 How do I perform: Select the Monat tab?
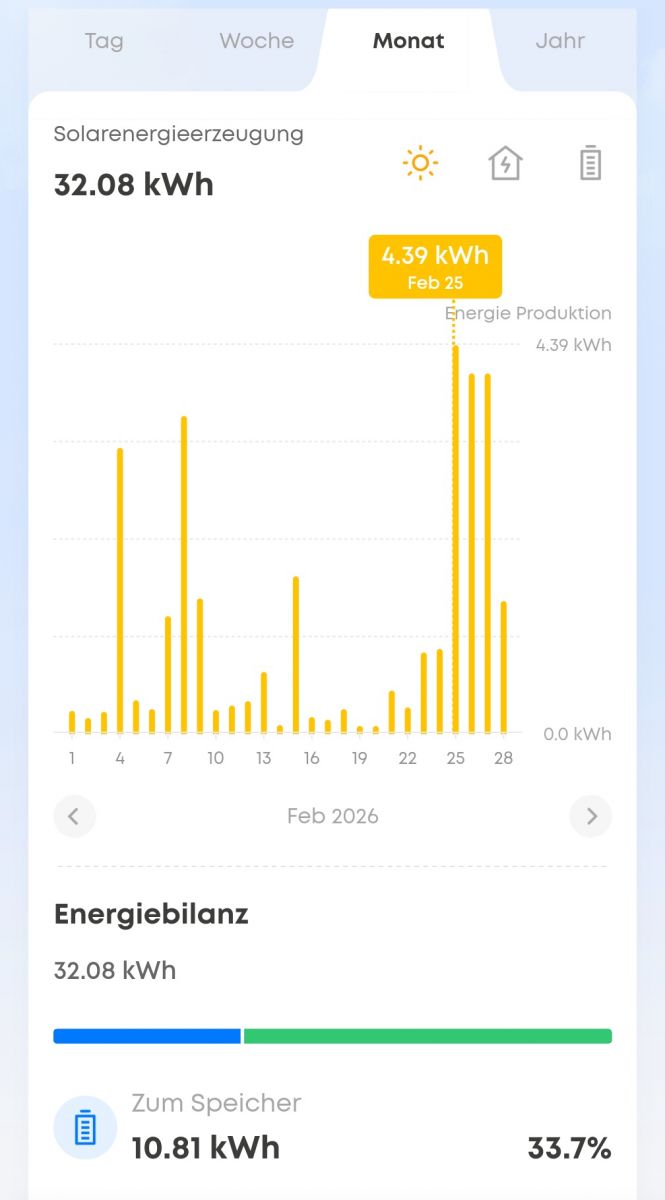pyautogui.click(x=408, y=41)
